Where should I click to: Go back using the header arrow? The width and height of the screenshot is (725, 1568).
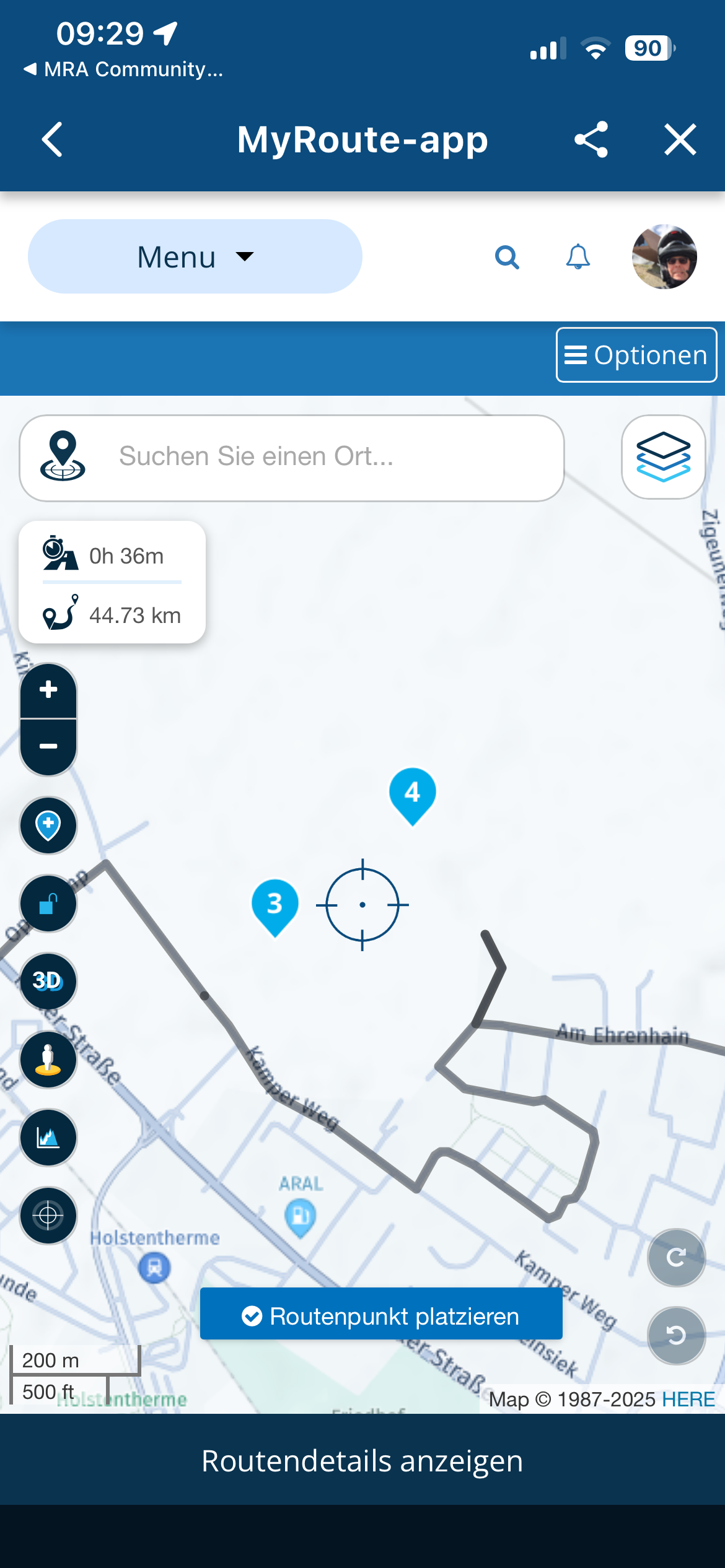[x=53, y=139]
